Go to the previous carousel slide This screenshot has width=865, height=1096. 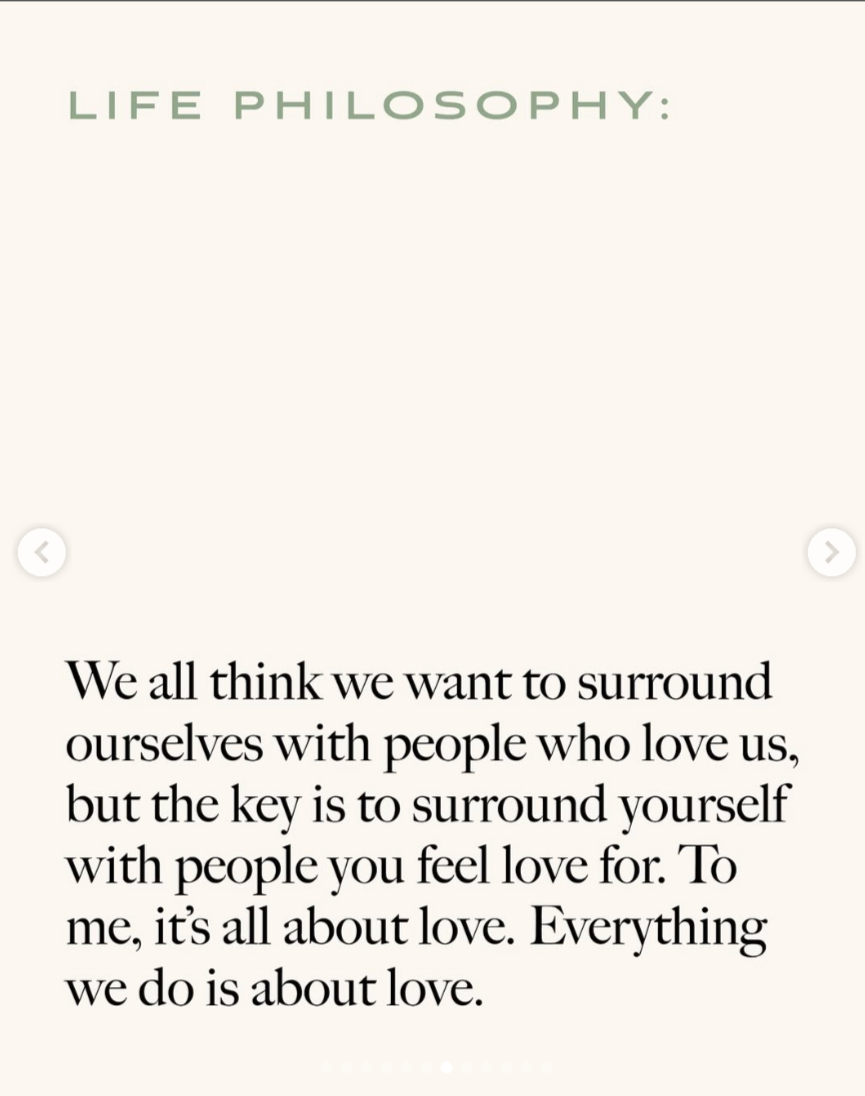pyautogui.click(x=42, y=552)
